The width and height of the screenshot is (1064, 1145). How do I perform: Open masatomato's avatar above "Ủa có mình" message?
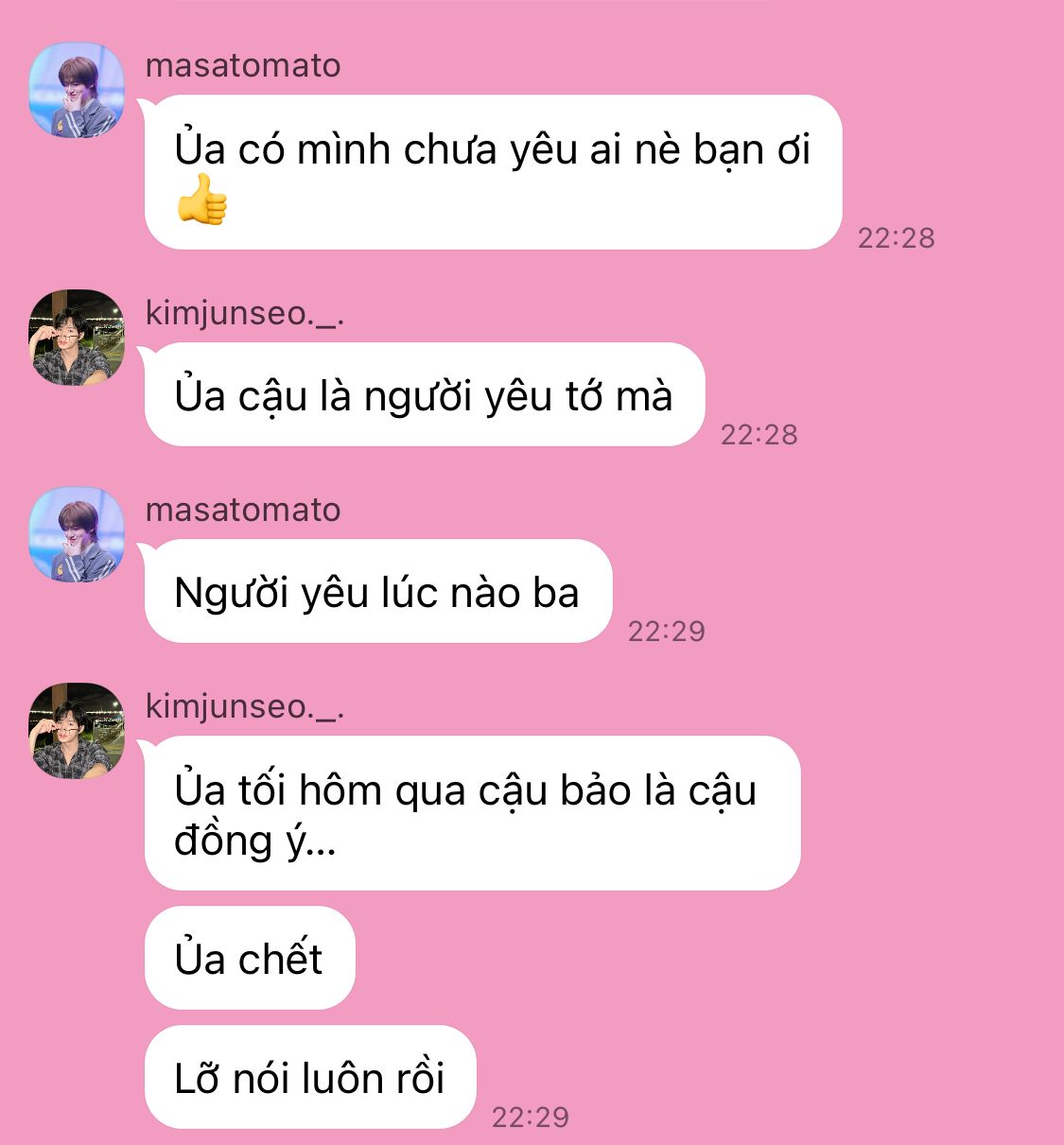coord(77,91)
